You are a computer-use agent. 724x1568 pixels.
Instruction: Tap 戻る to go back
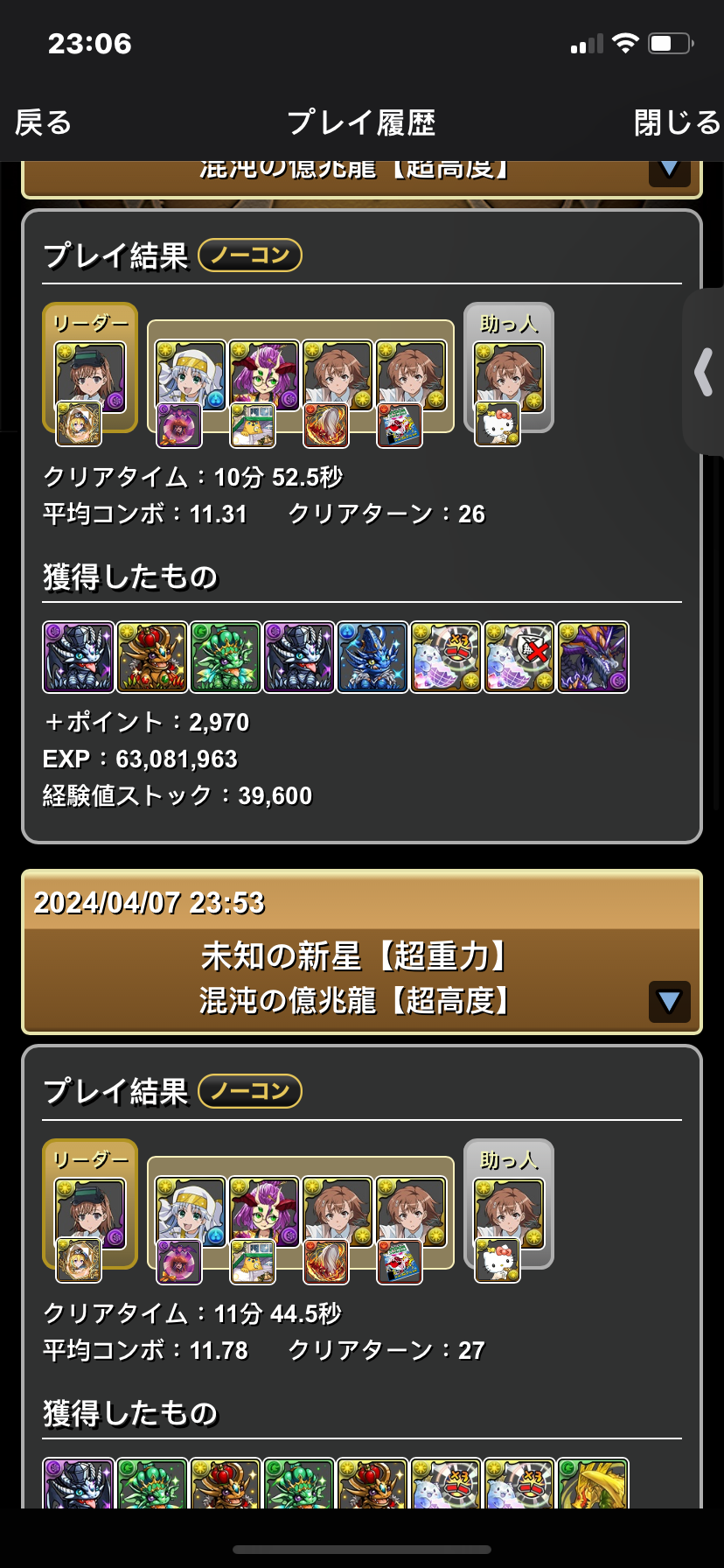[44, 123]
